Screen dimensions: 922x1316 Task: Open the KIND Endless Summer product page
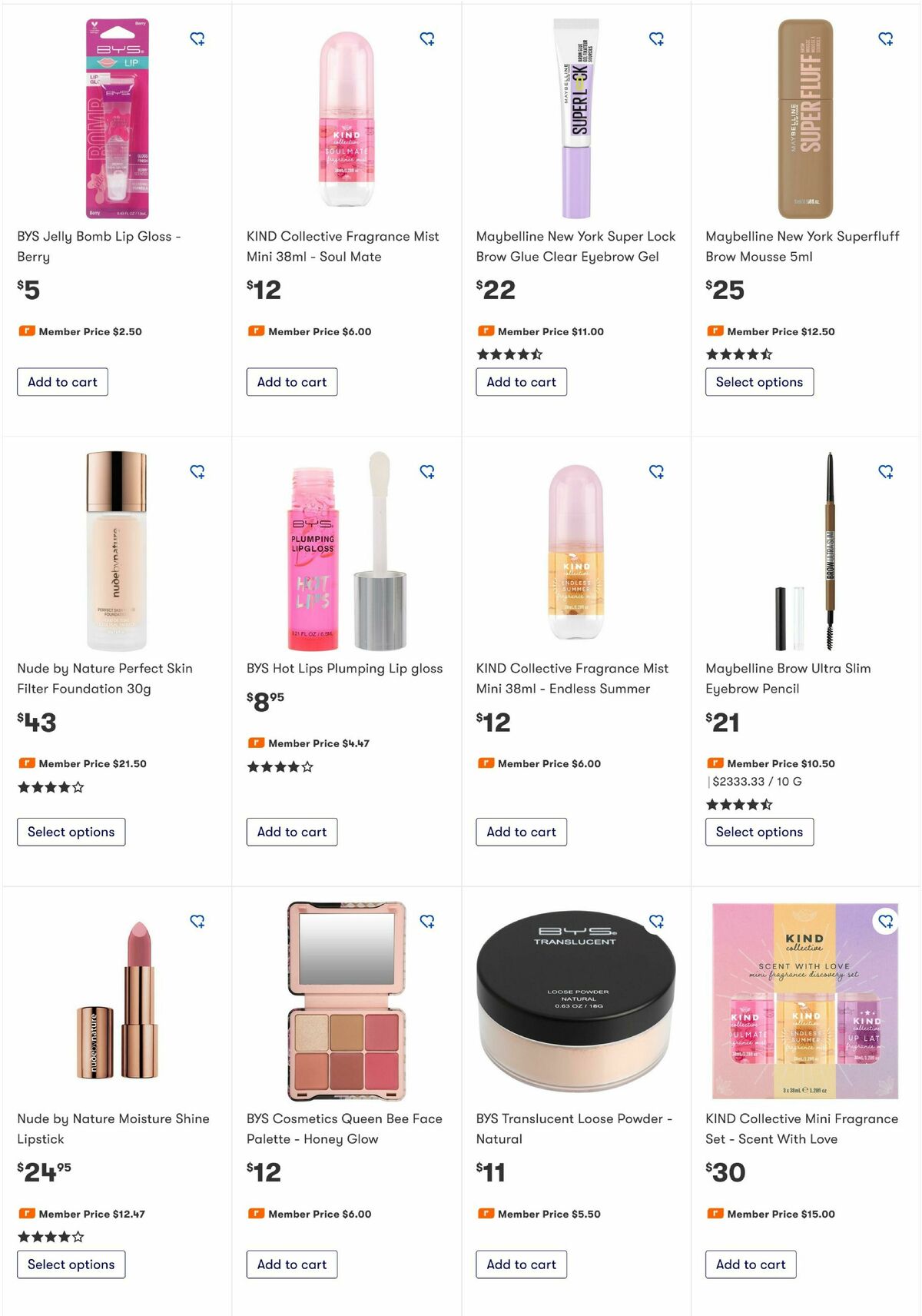coord(572,678)
